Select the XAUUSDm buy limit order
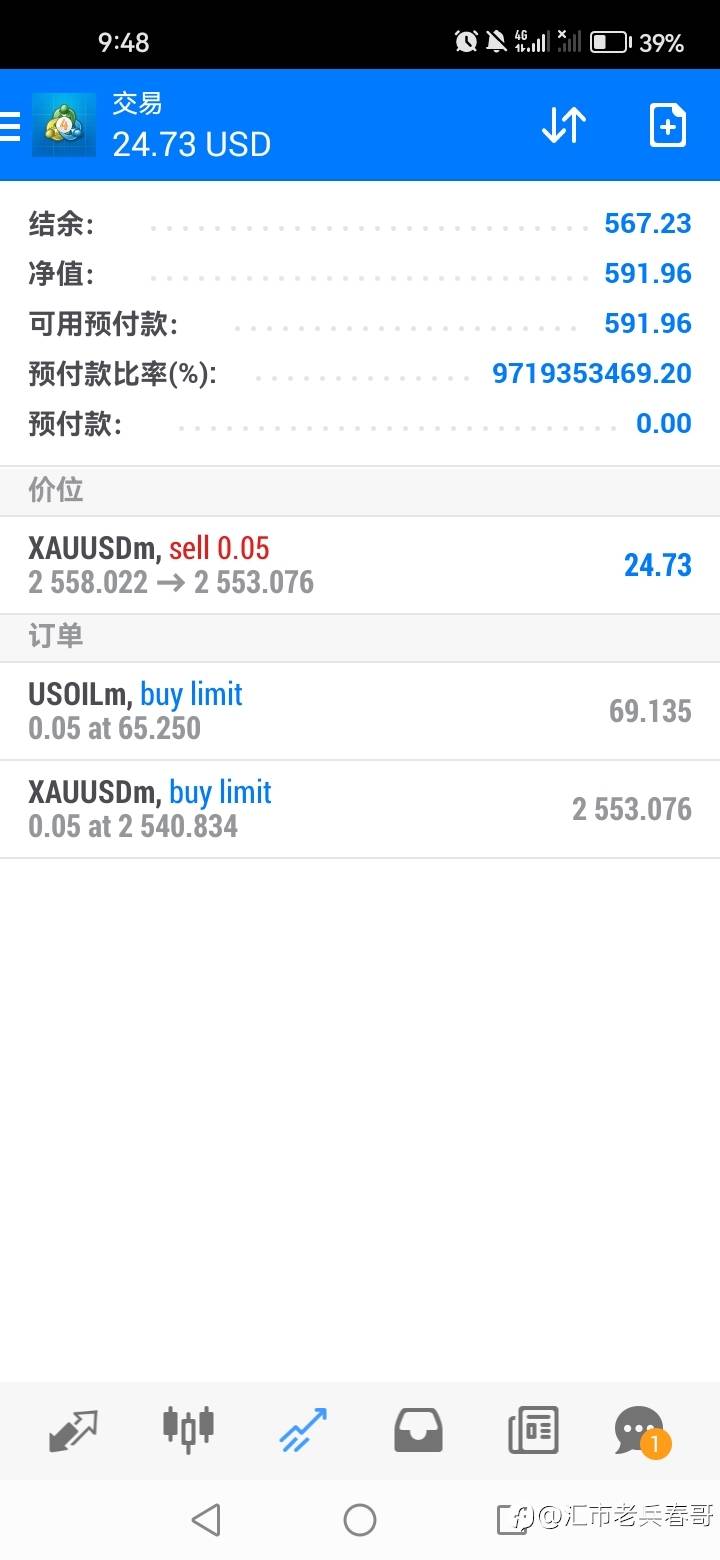 pos(360,809)
